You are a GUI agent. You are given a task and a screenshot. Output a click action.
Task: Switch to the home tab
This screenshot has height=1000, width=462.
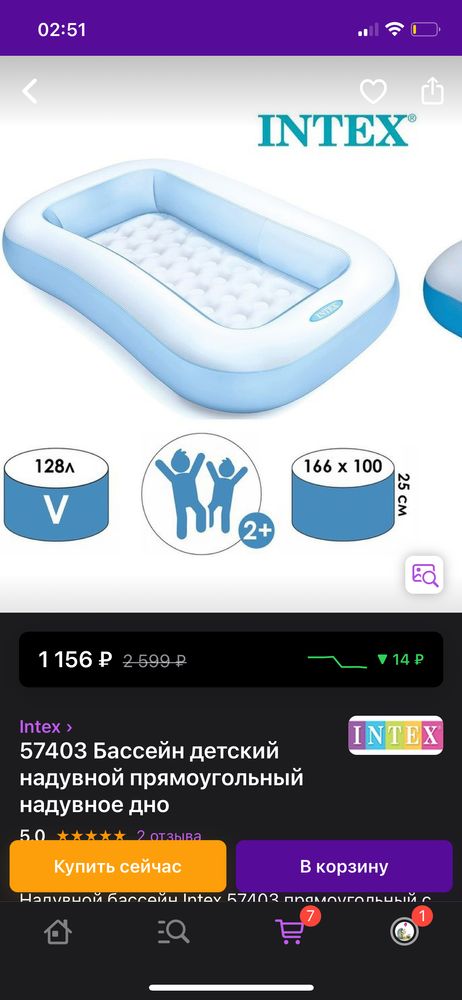tap(57, 932)
